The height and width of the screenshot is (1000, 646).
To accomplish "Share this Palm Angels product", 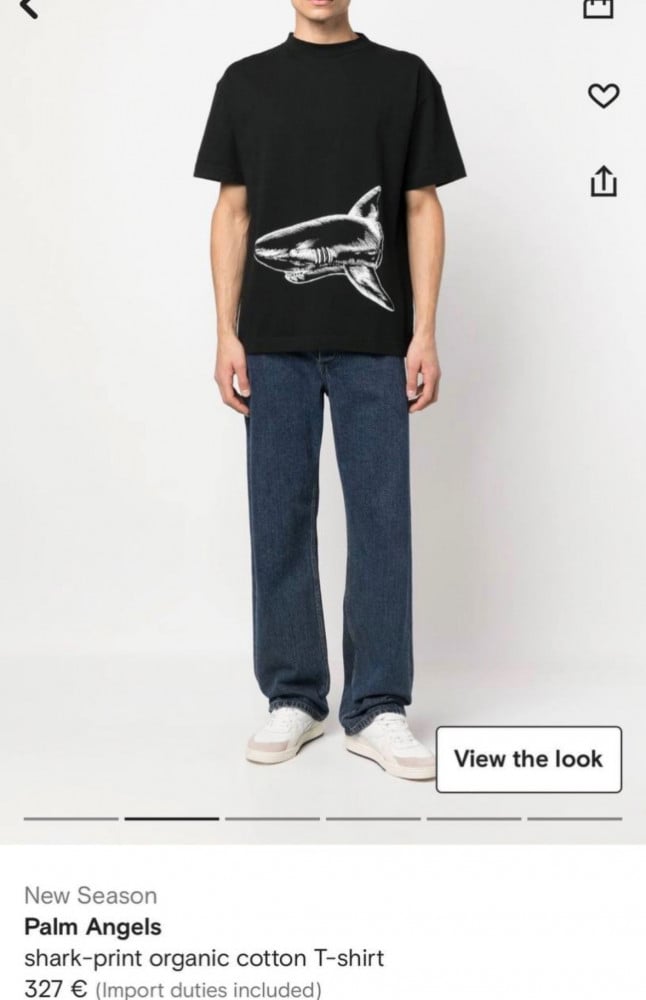I will click(602, 182).
